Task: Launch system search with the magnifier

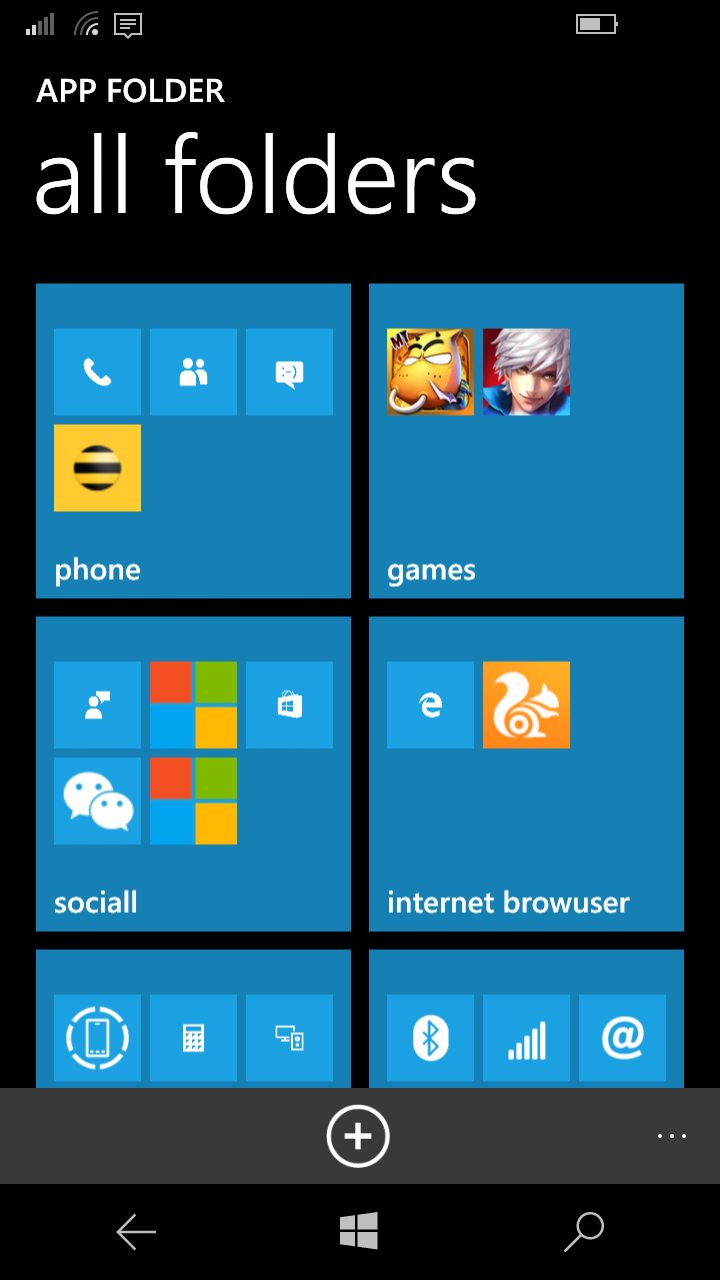Action: (x=584, y=1231)
